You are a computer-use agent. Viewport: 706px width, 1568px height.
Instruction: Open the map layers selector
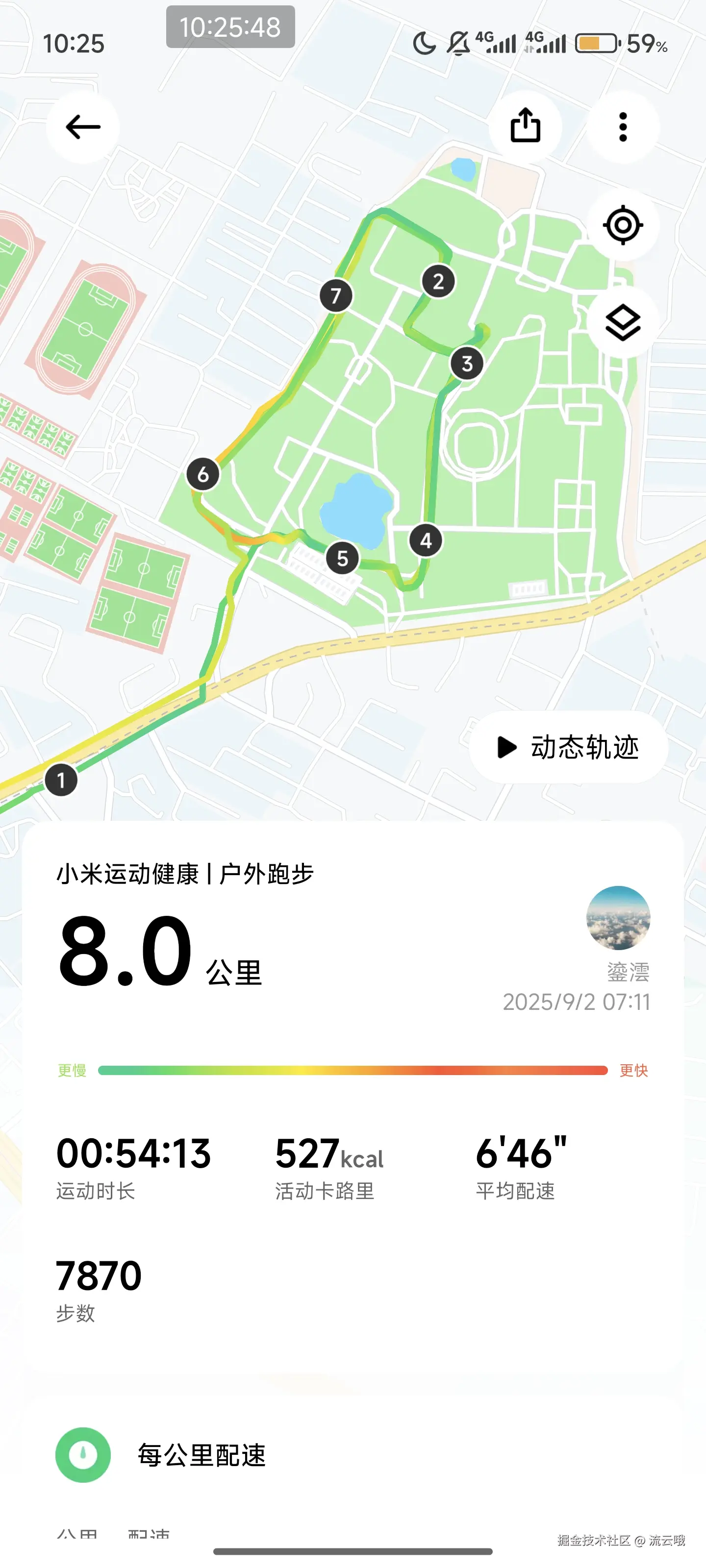coord(623,322)
